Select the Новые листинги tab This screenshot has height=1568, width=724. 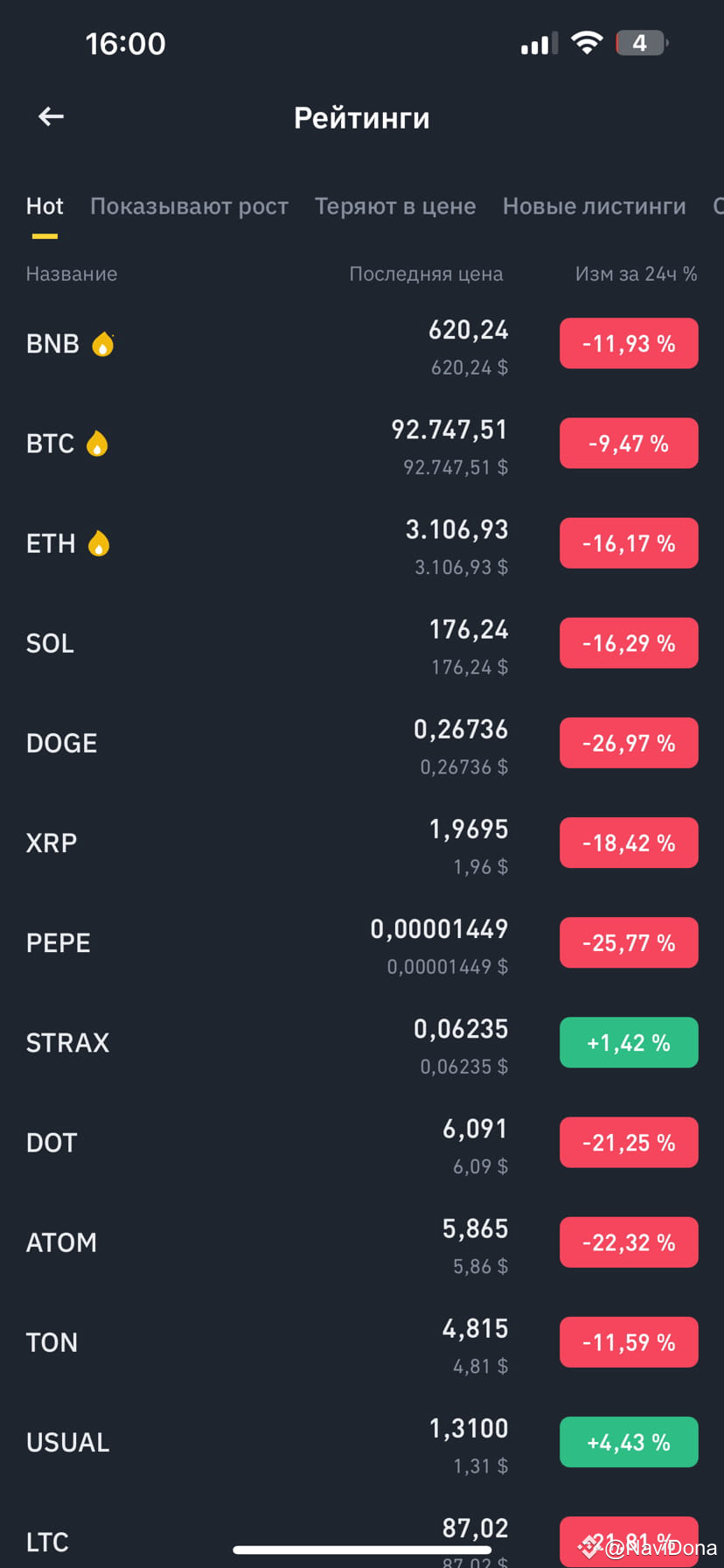coord(594,206)
